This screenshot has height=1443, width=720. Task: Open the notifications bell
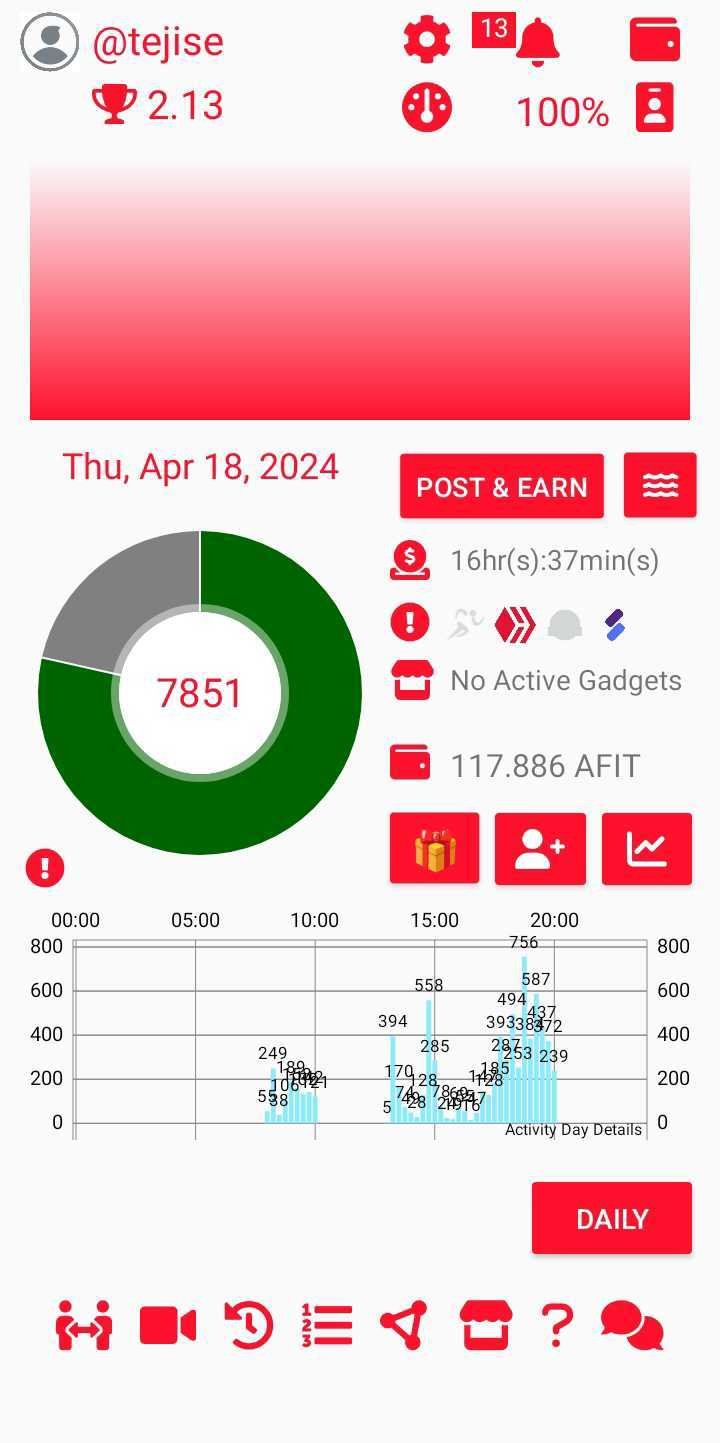point(538,42)
